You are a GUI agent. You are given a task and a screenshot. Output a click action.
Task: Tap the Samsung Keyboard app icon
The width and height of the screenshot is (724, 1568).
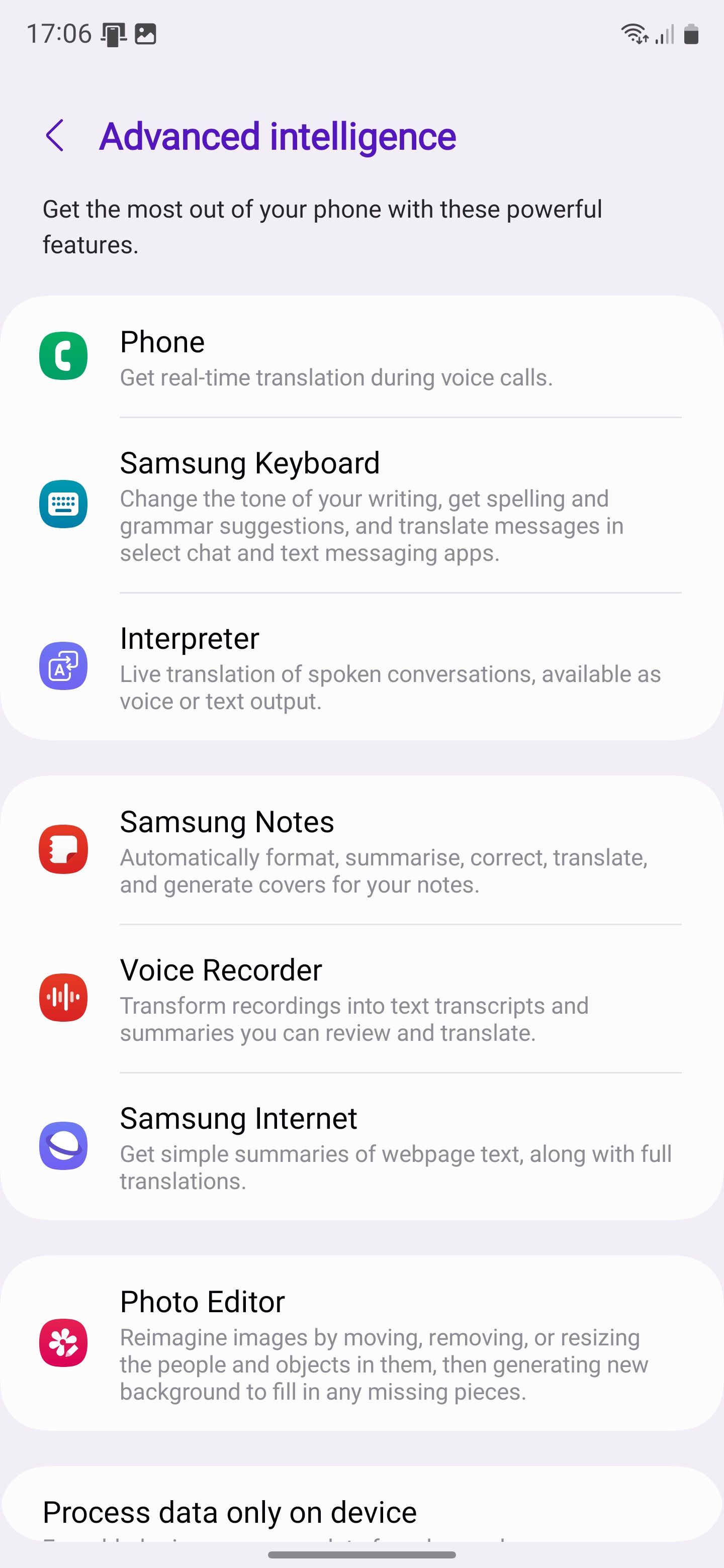pyautogui.click(x=63, y=505)
